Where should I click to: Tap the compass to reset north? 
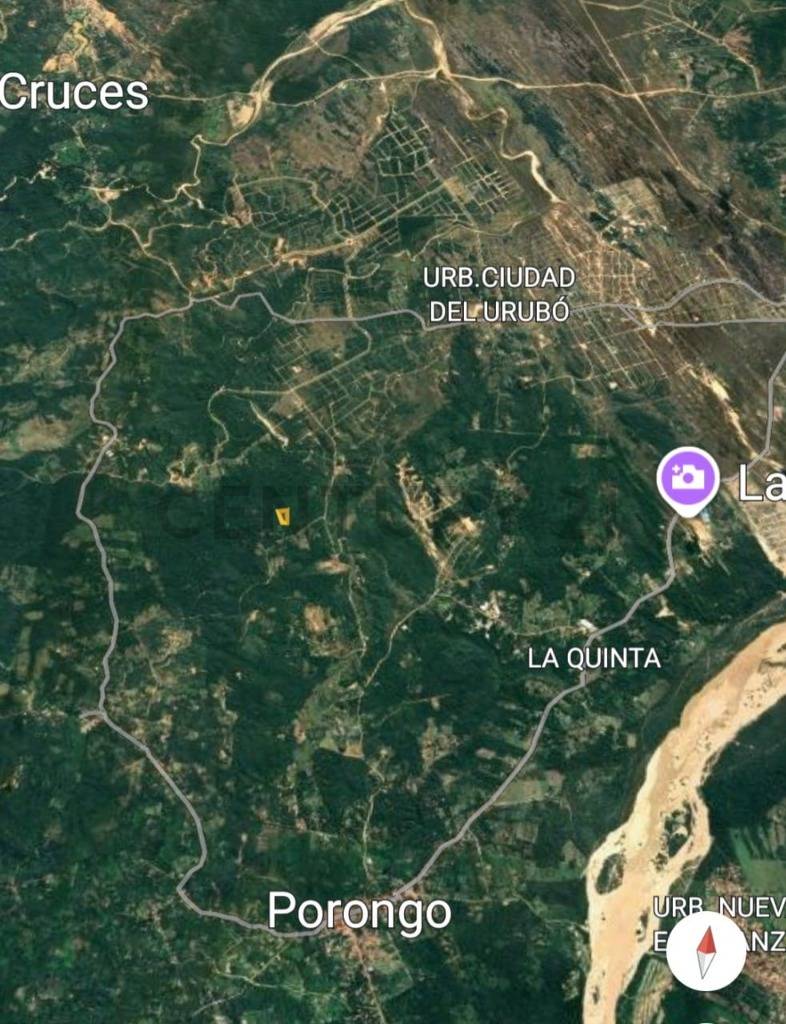click(x=706, y=951)
